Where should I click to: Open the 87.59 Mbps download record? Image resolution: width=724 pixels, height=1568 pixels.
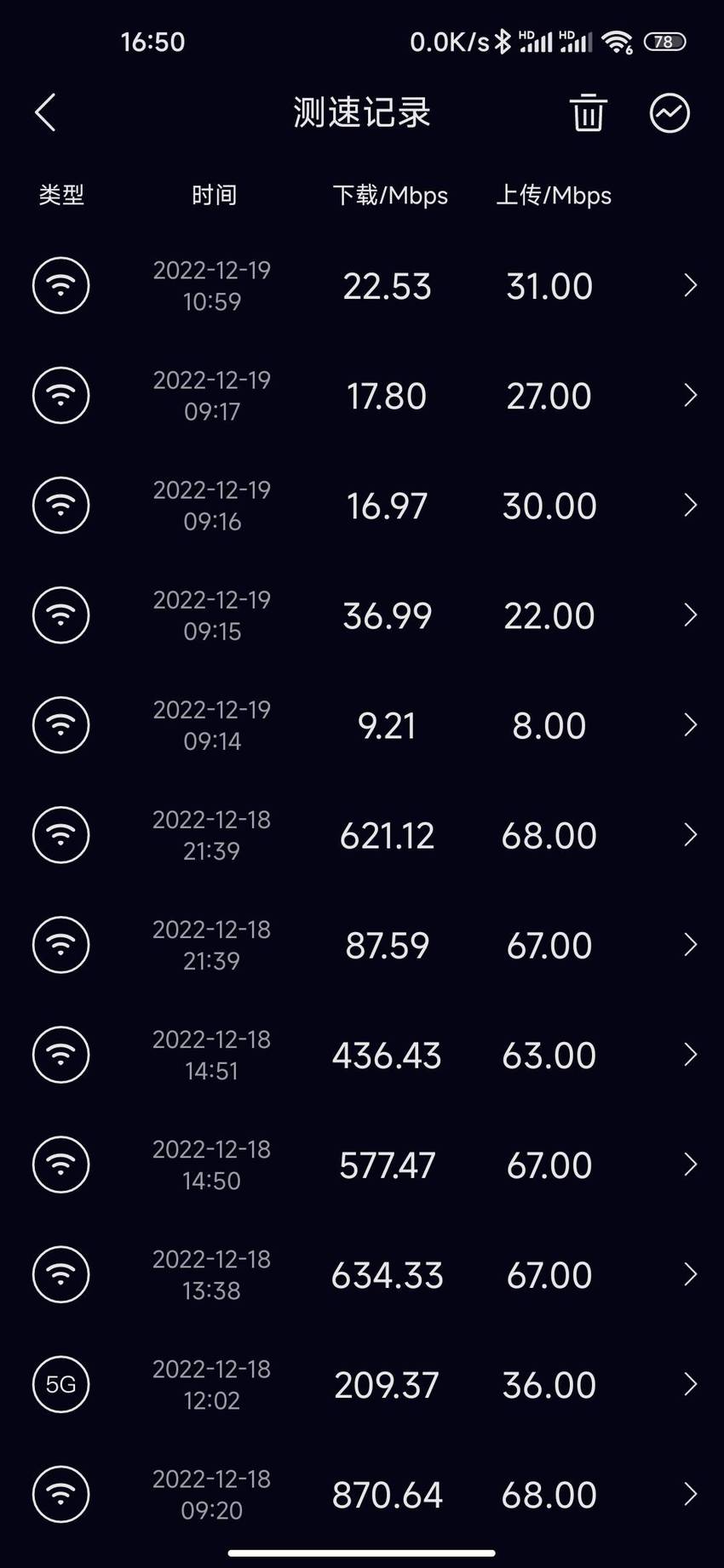click(362, 945)
